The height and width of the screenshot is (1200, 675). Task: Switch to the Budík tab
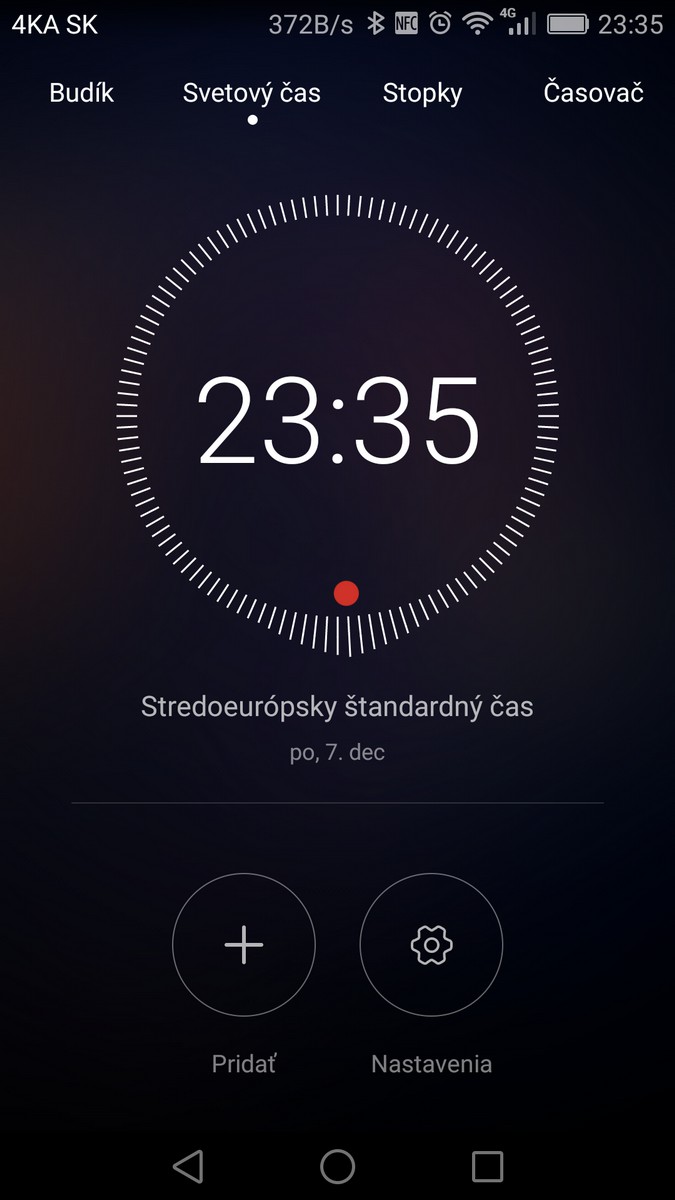pyautogui.click(x=82, y=93)
